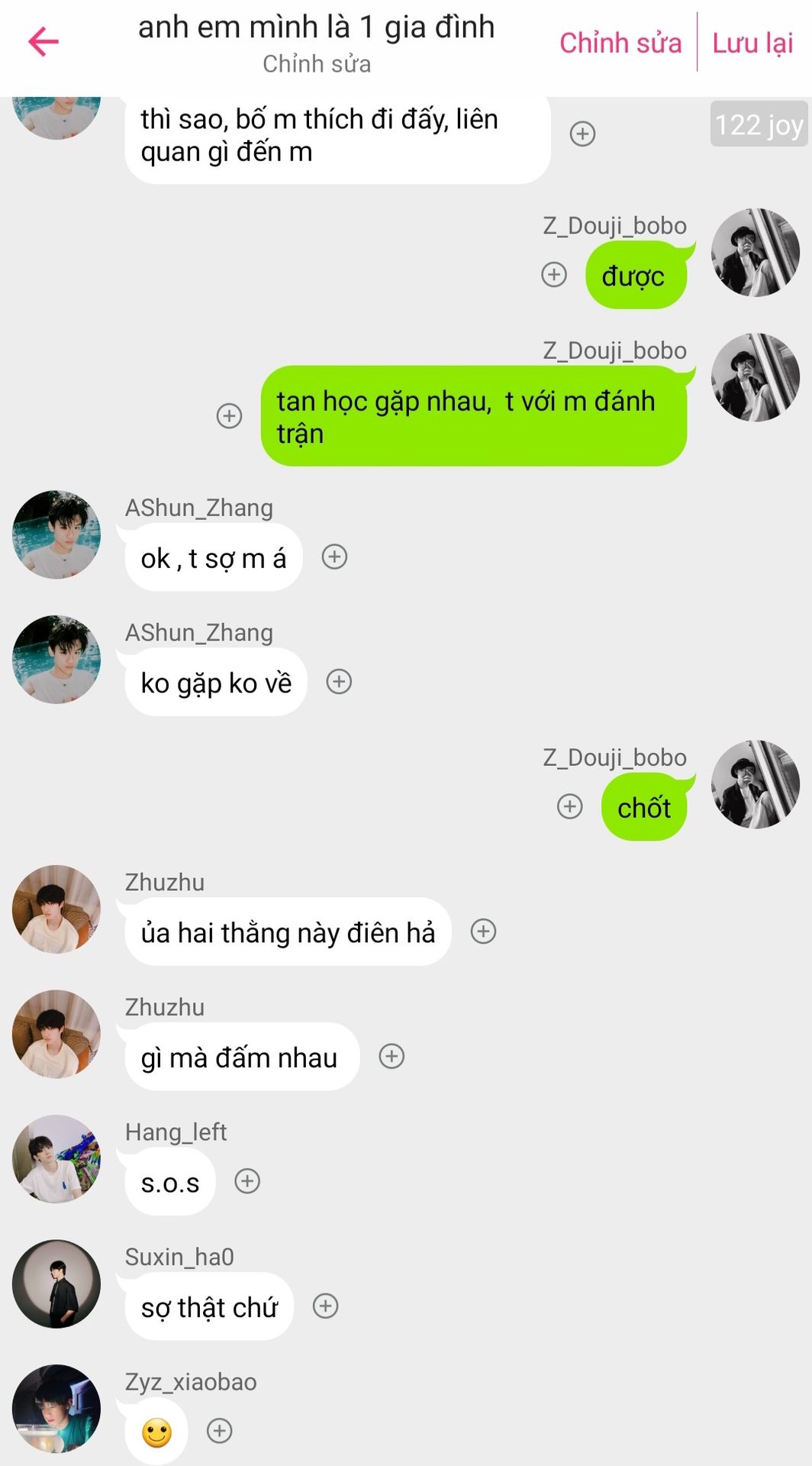812x1466 pixels.
Task: Tap plus icon beside "được" message
Action: (x=554, y=275)
